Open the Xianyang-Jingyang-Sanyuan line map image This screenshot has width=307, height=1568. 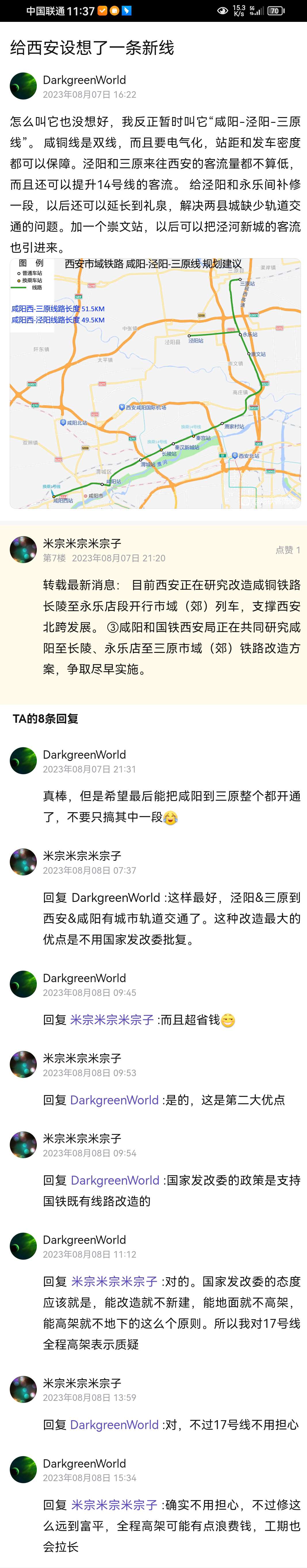tap(155, 383)
